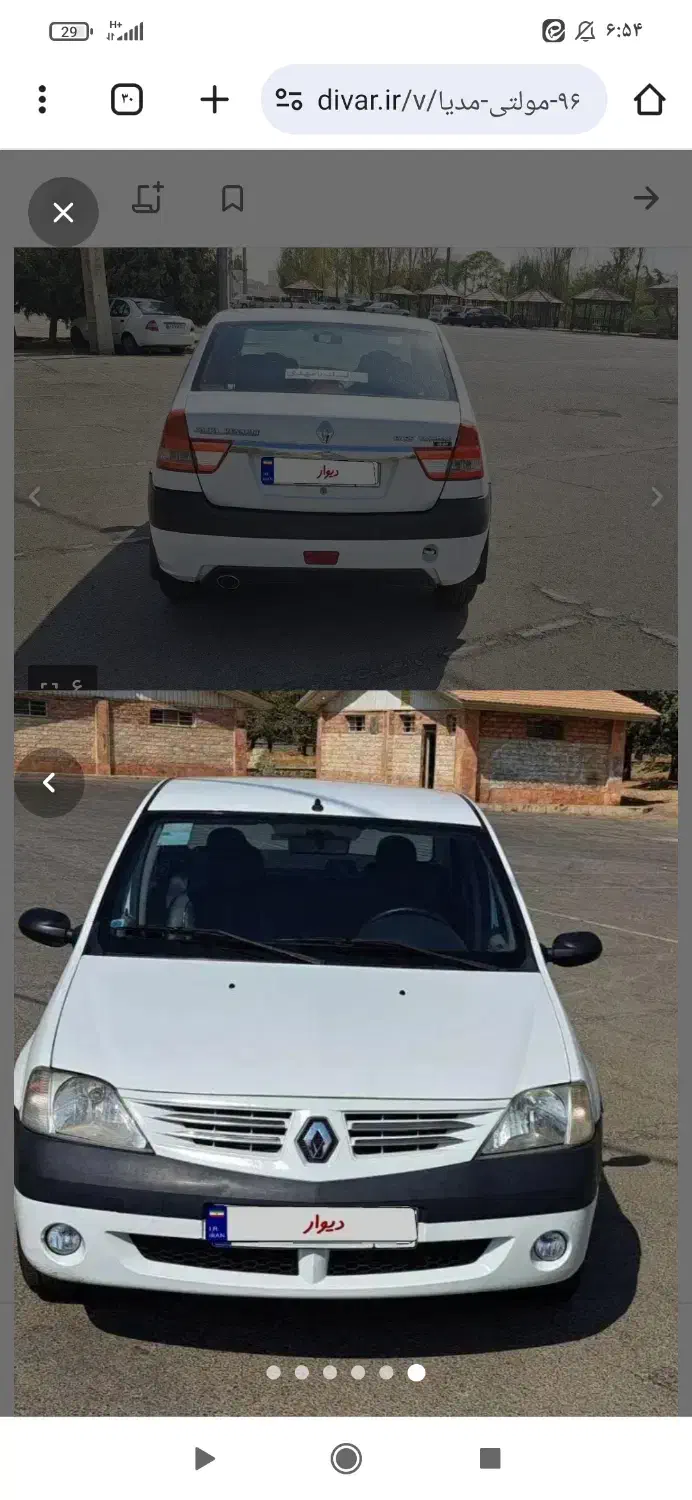Open recent apps with the square button
The height and width of the screenshot is (1500, 692).
click(x=489, y=1458)
